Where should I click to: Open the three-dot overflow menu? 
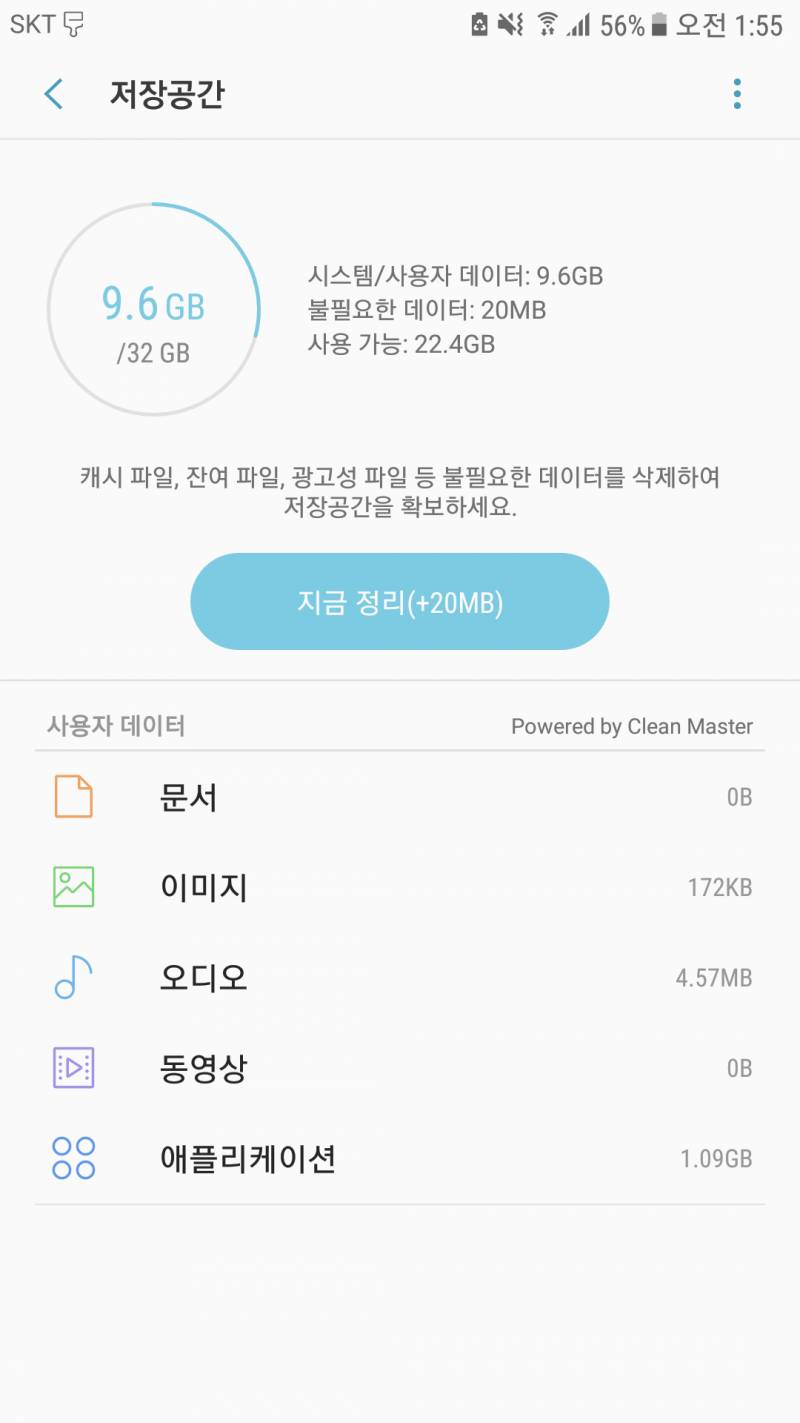[737, 93]
